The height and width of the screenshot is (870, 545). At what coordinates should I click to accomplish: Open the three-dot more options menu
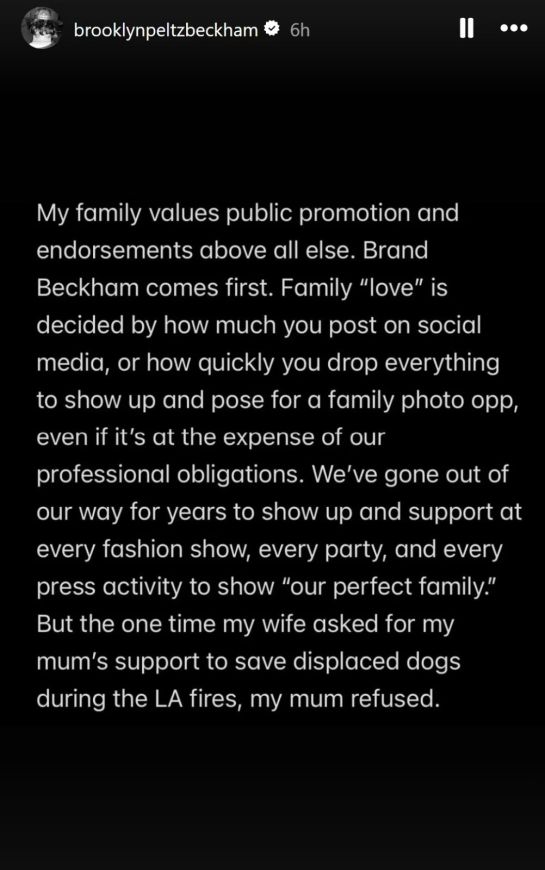(514, 28)
